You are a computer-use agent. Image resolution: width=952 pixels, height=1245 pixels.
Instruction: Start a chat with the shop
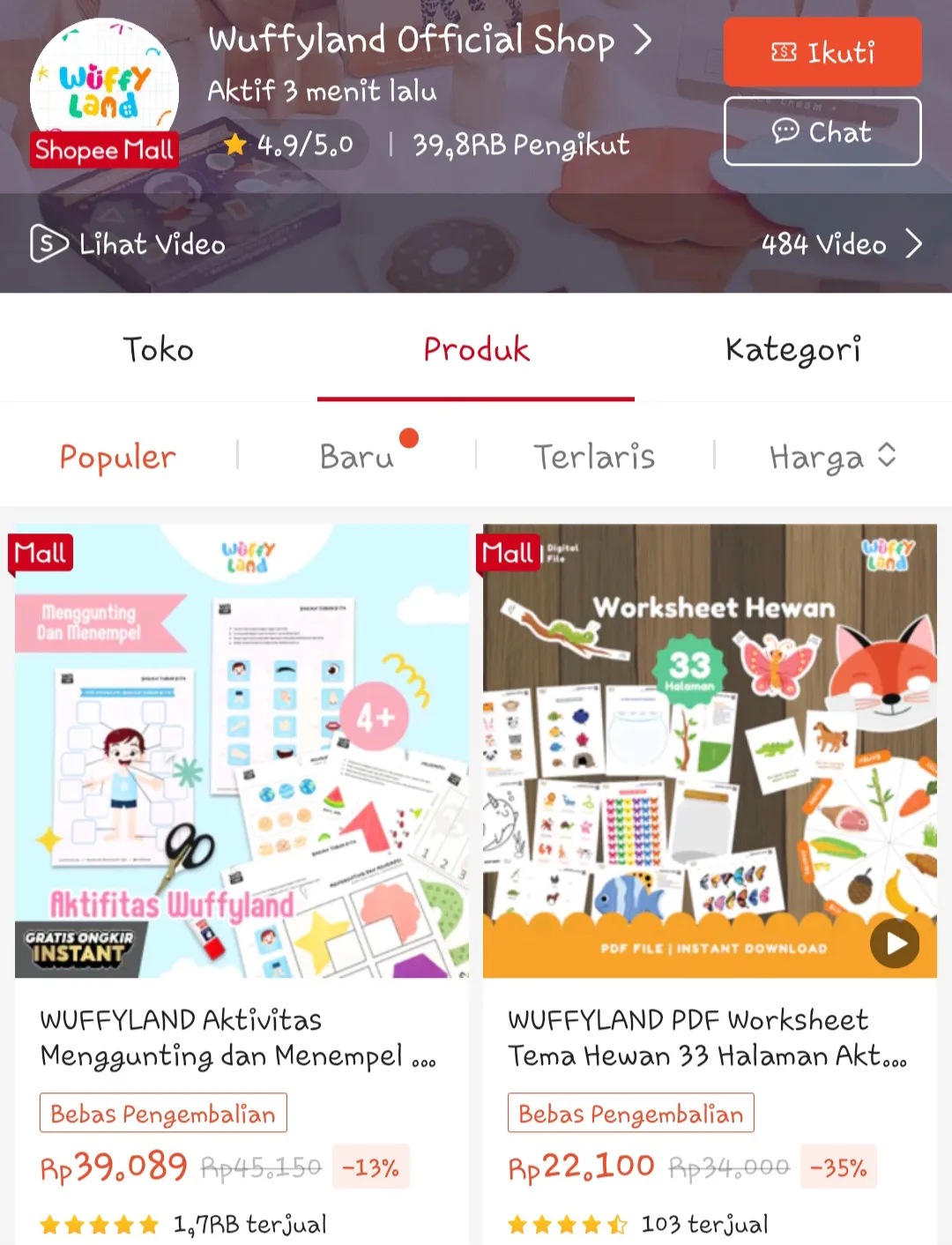(x=822, y=131)
